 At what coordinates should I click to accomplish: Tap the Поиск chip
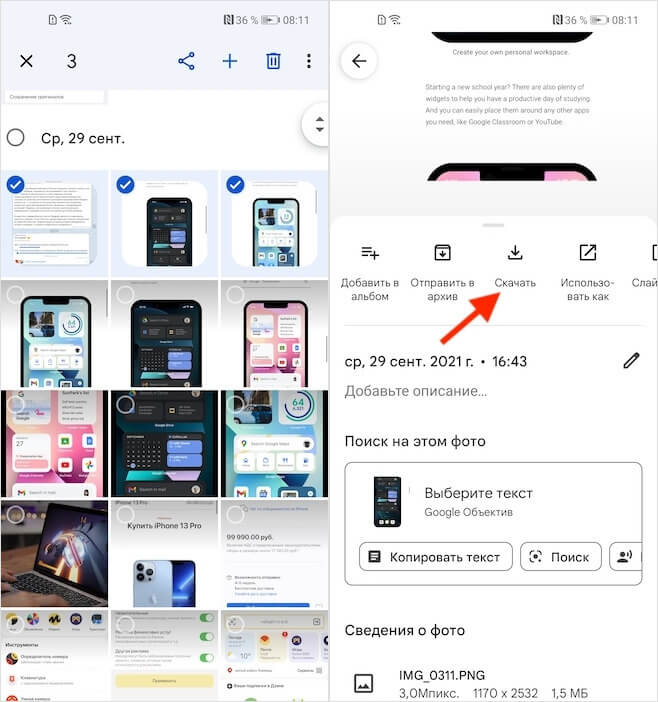tap(559, 556)
